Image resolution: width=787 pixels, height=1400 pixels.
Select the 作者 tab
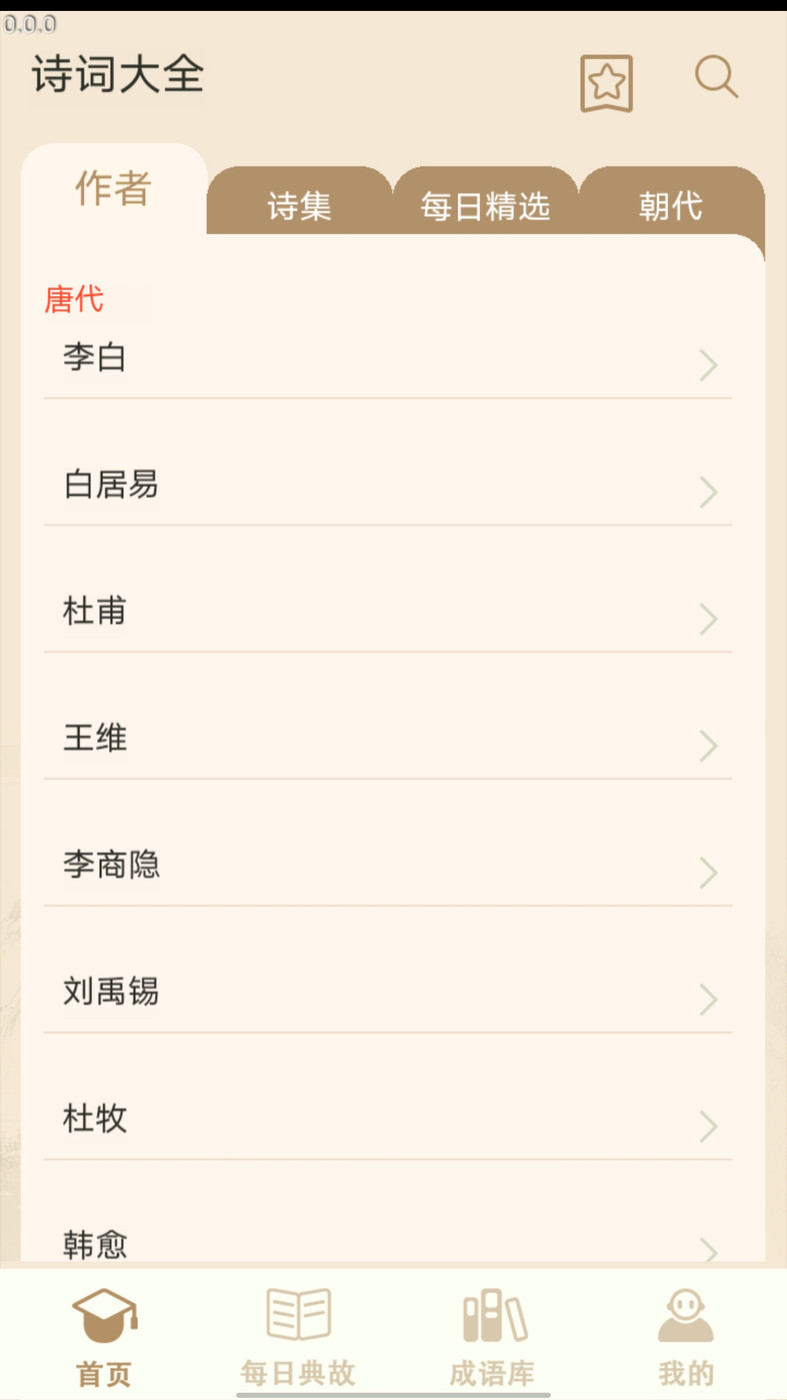point(114,189)
